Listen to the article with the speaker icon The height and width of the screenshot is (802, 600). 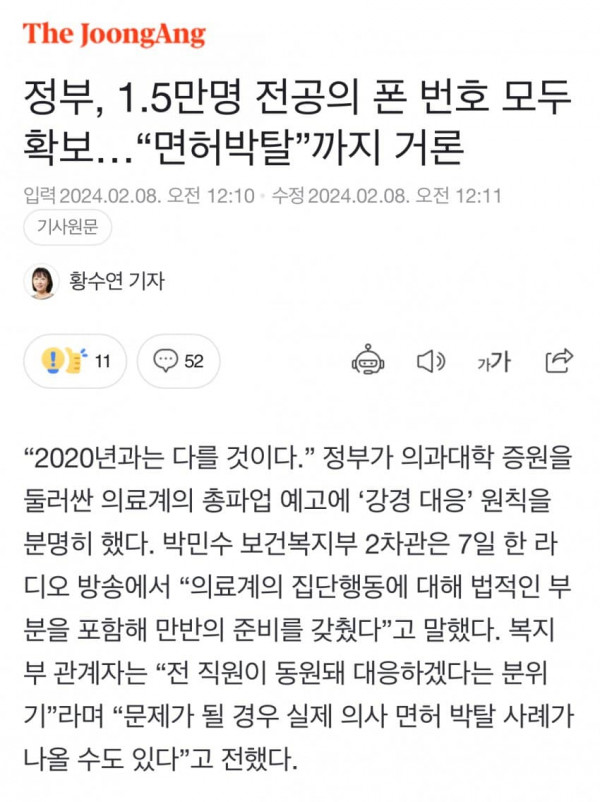coord(431,361)
